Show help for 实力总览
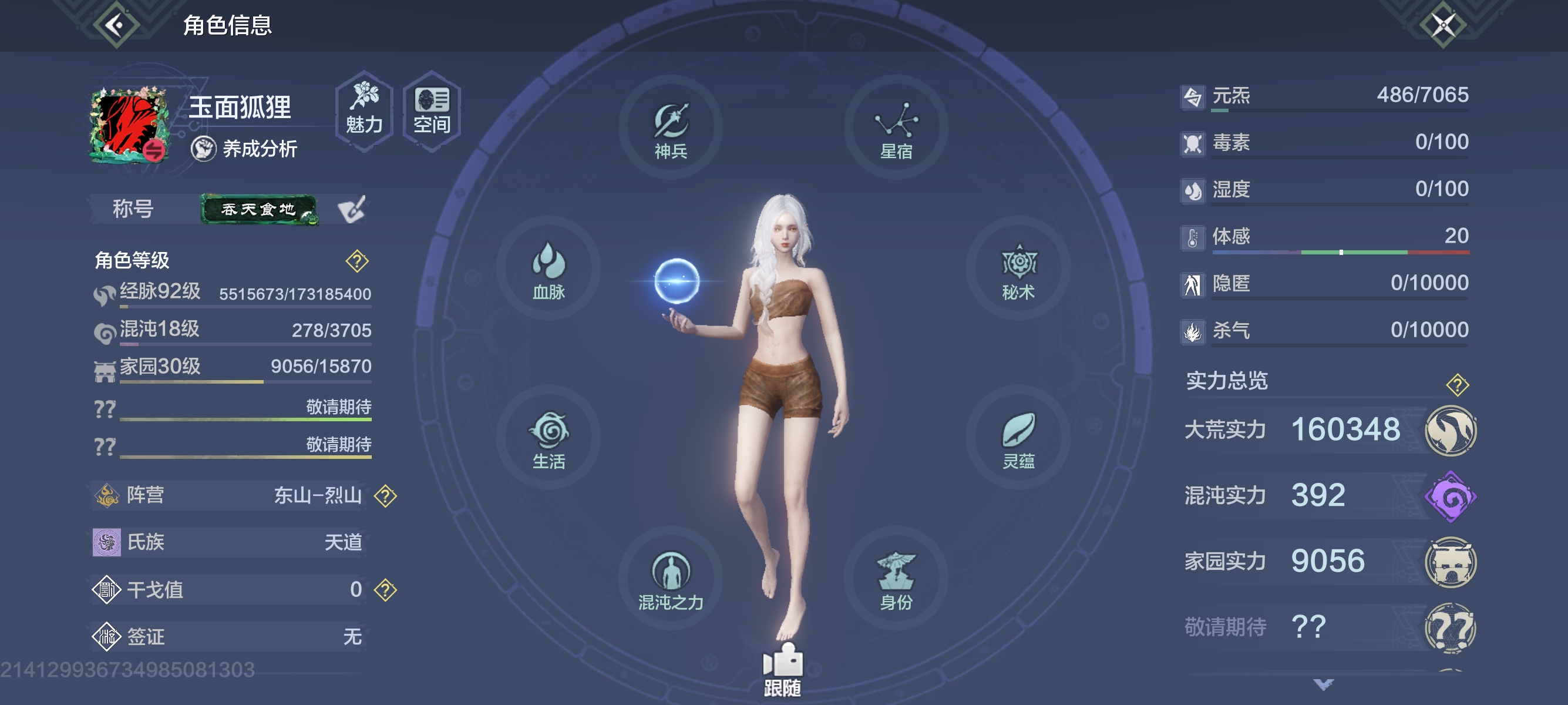1568x705 pixels. (1457, 384)
